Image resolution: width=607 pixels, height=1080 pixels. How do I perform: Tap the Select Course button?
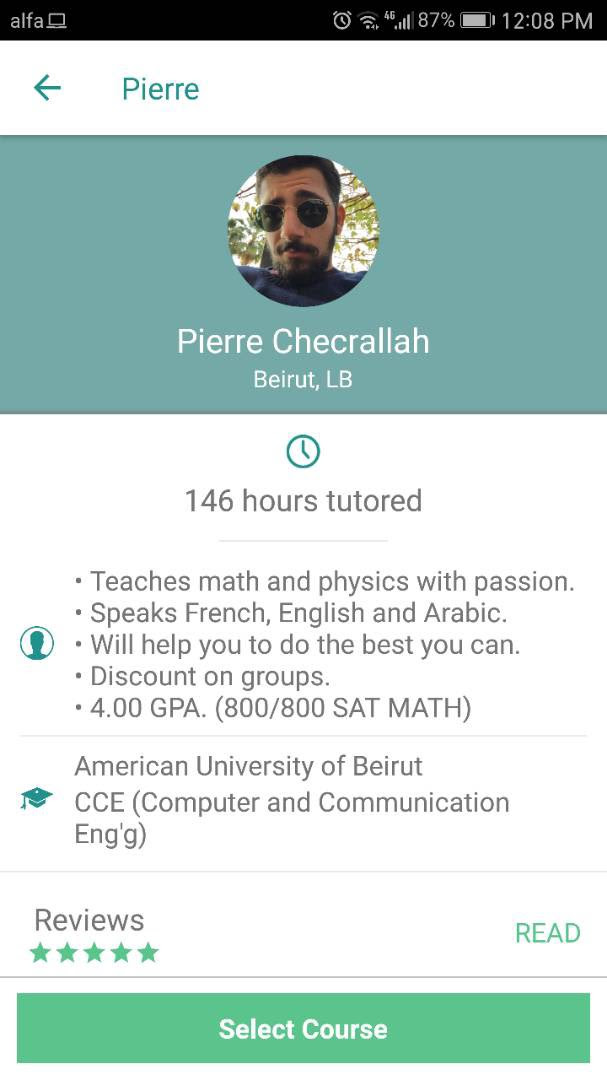tap(303, 1028)
